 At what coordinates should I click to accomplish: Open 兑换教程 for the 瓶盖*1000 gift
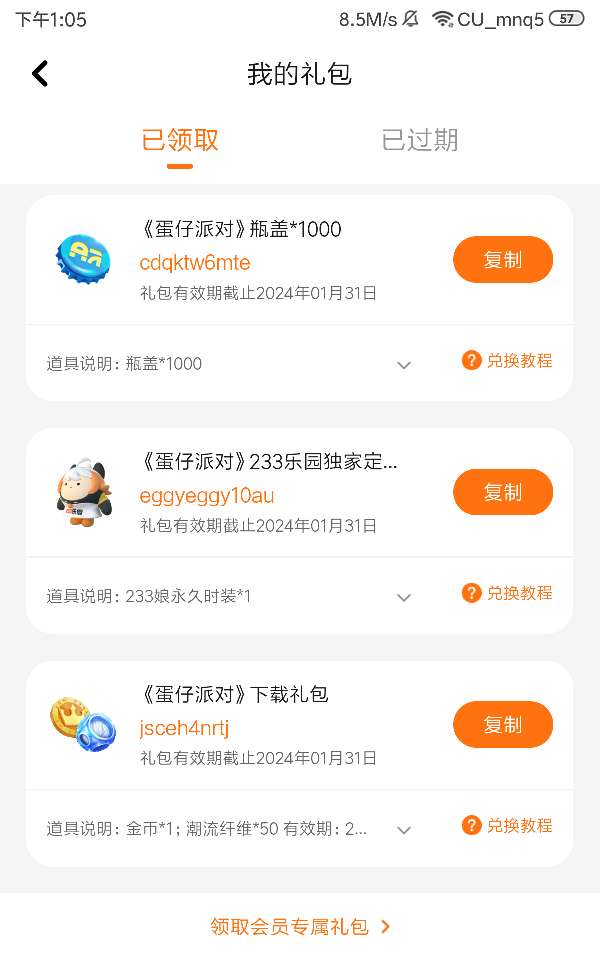coord(507,361)
